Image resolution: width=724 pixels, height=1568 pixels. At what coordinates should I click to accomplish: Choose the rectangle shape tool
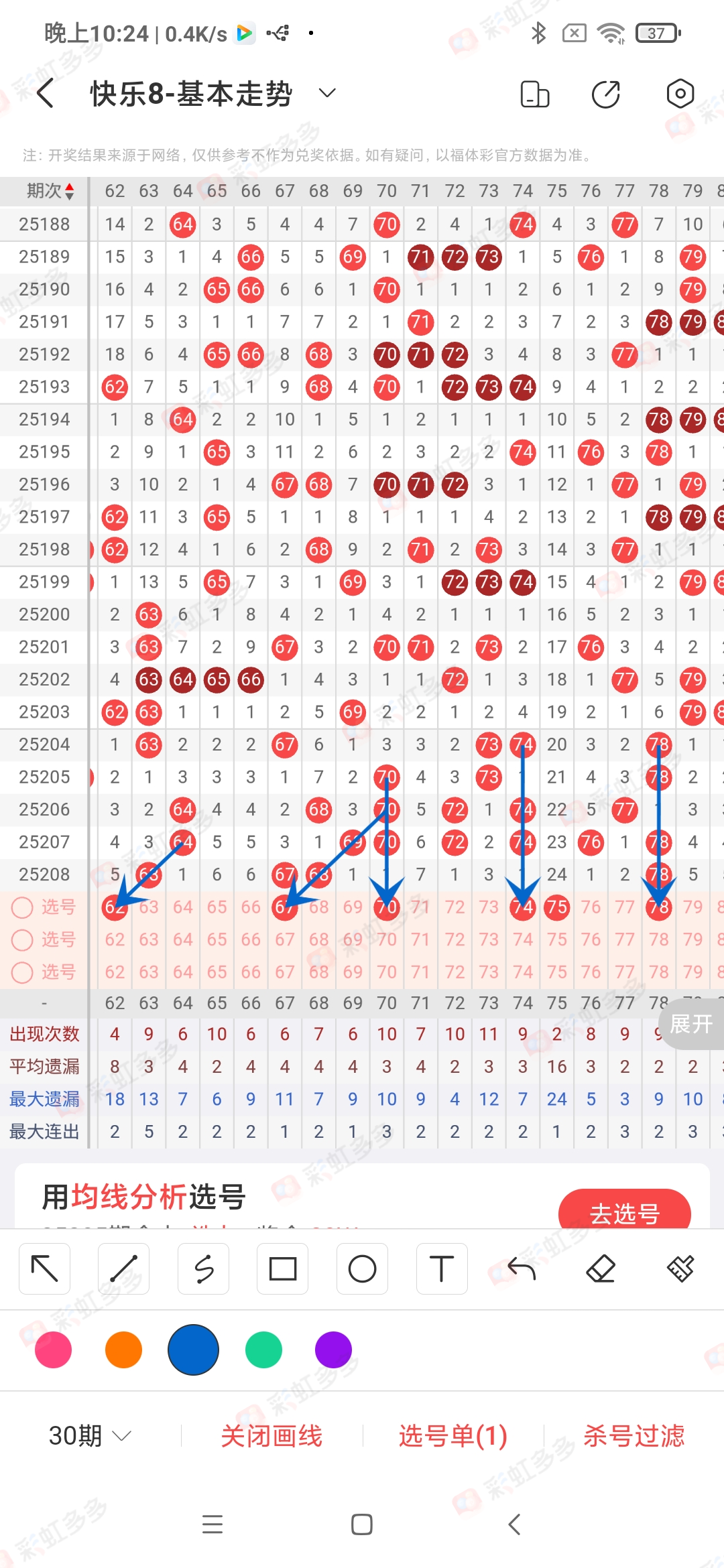point(283,1268)
